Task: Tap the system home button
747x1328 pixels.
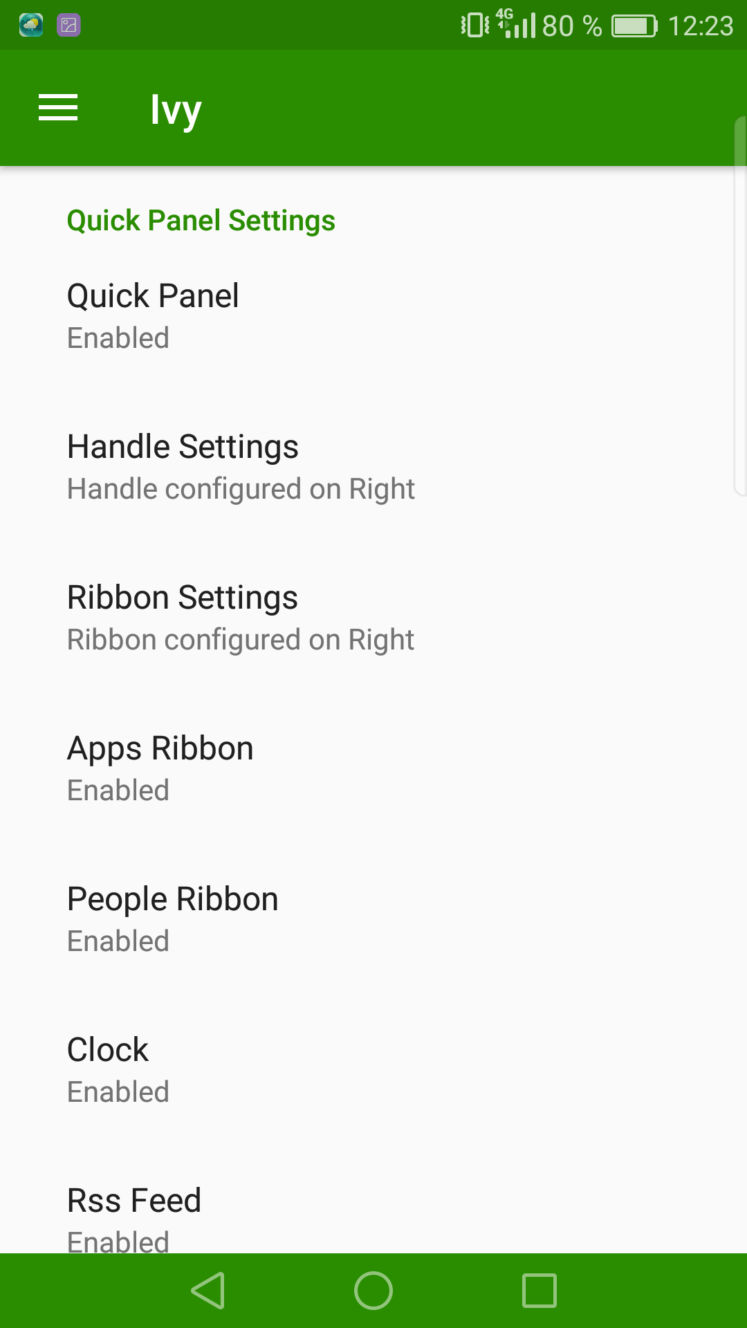Action: click(x=373, y=1290)
